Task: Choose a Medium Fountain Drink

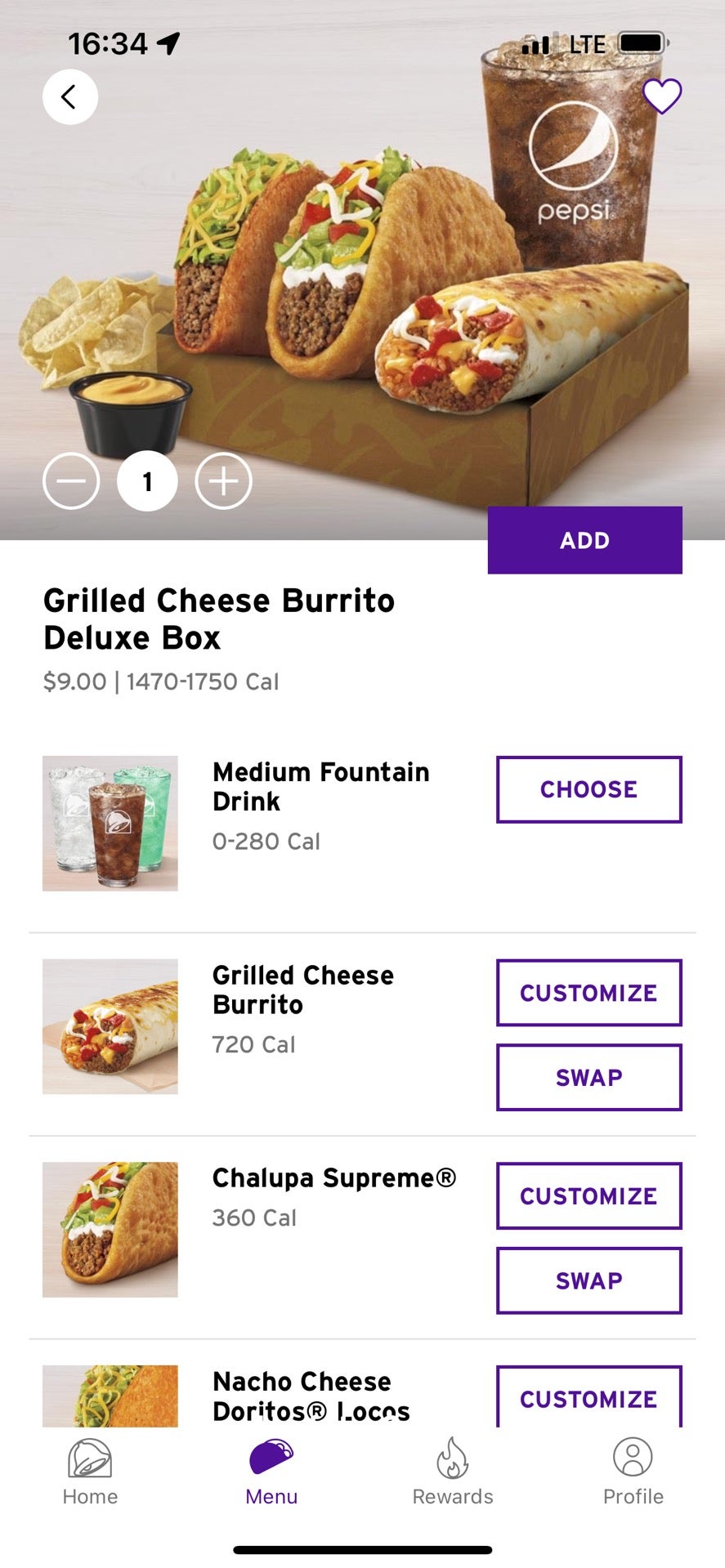Action: pos(589,789)
